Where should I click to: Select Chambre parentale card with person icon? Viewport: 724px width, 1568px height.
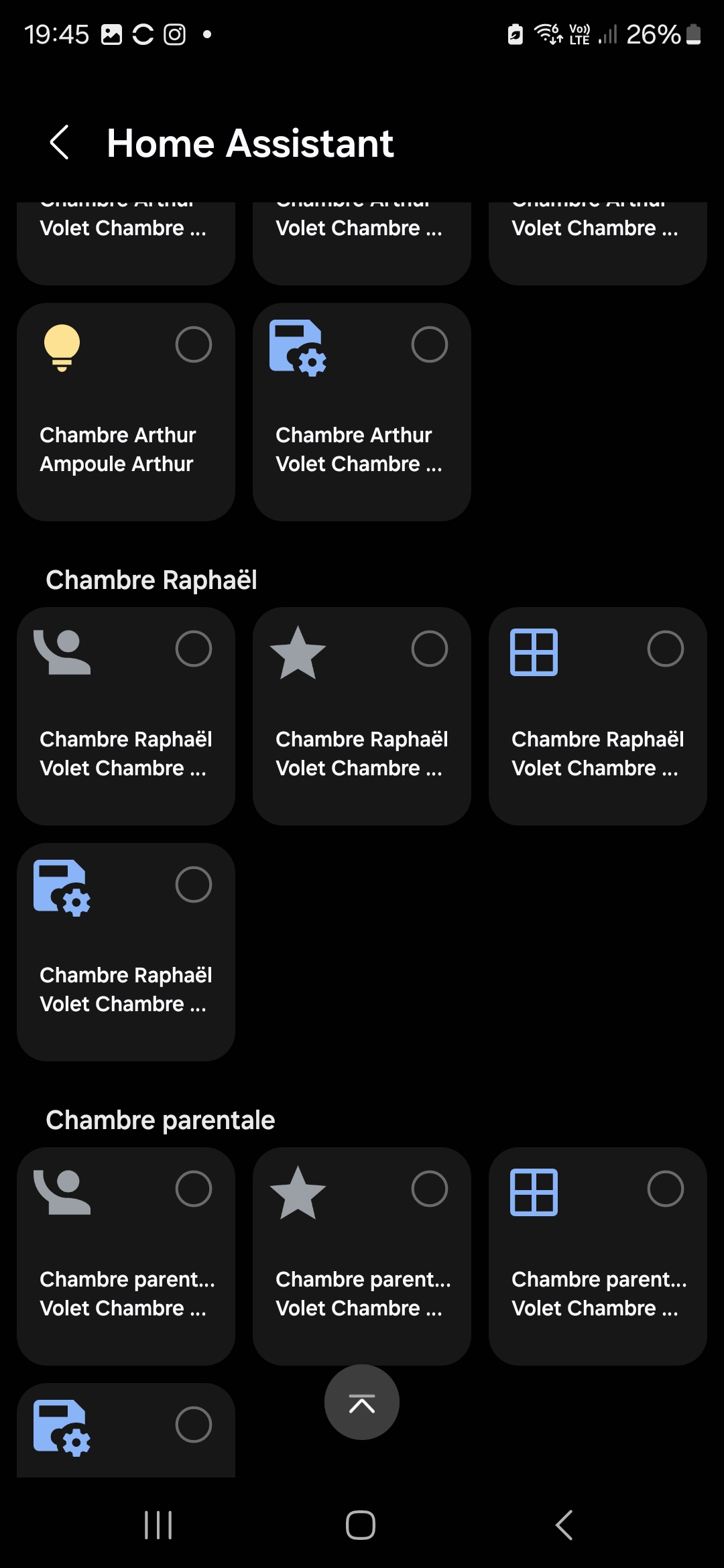pyautogui.click(x=126, y=1256)
